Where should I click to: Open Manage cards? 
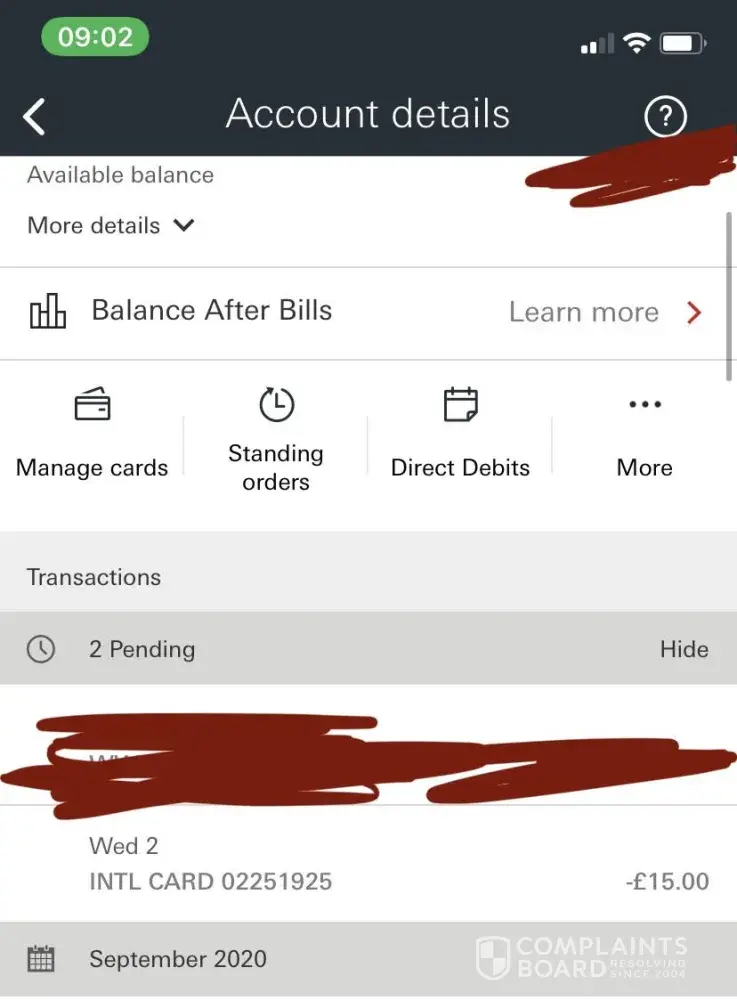pos(92,435)
